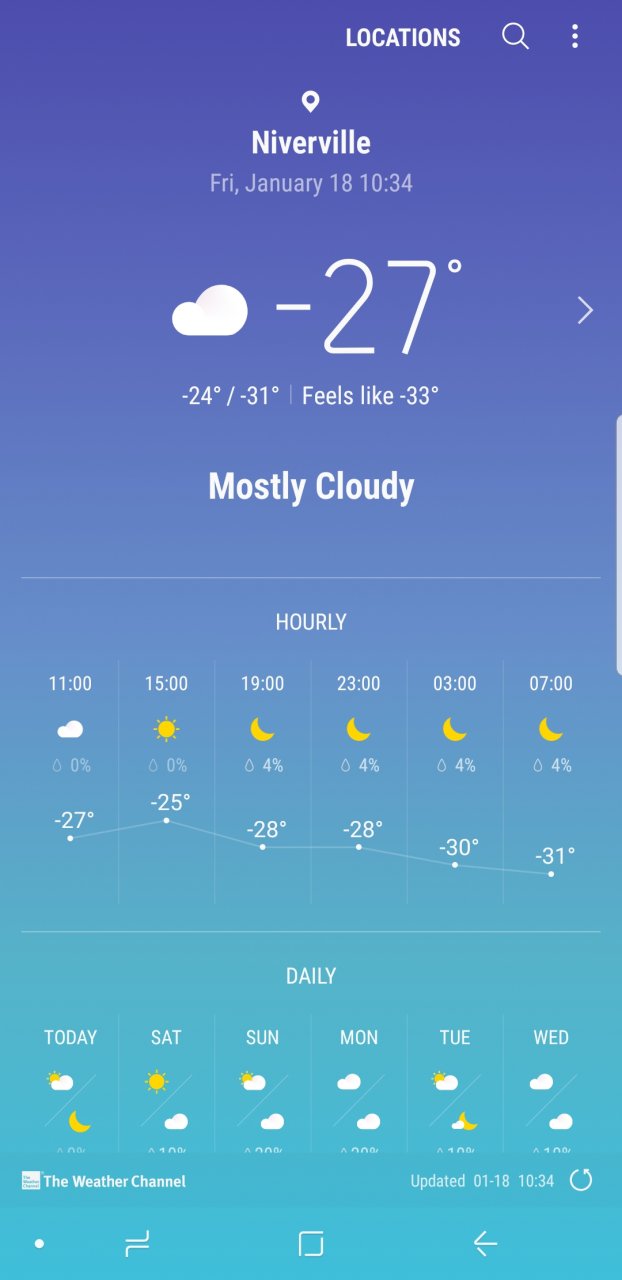Open the LOCATIONS list

pos(403,38)
